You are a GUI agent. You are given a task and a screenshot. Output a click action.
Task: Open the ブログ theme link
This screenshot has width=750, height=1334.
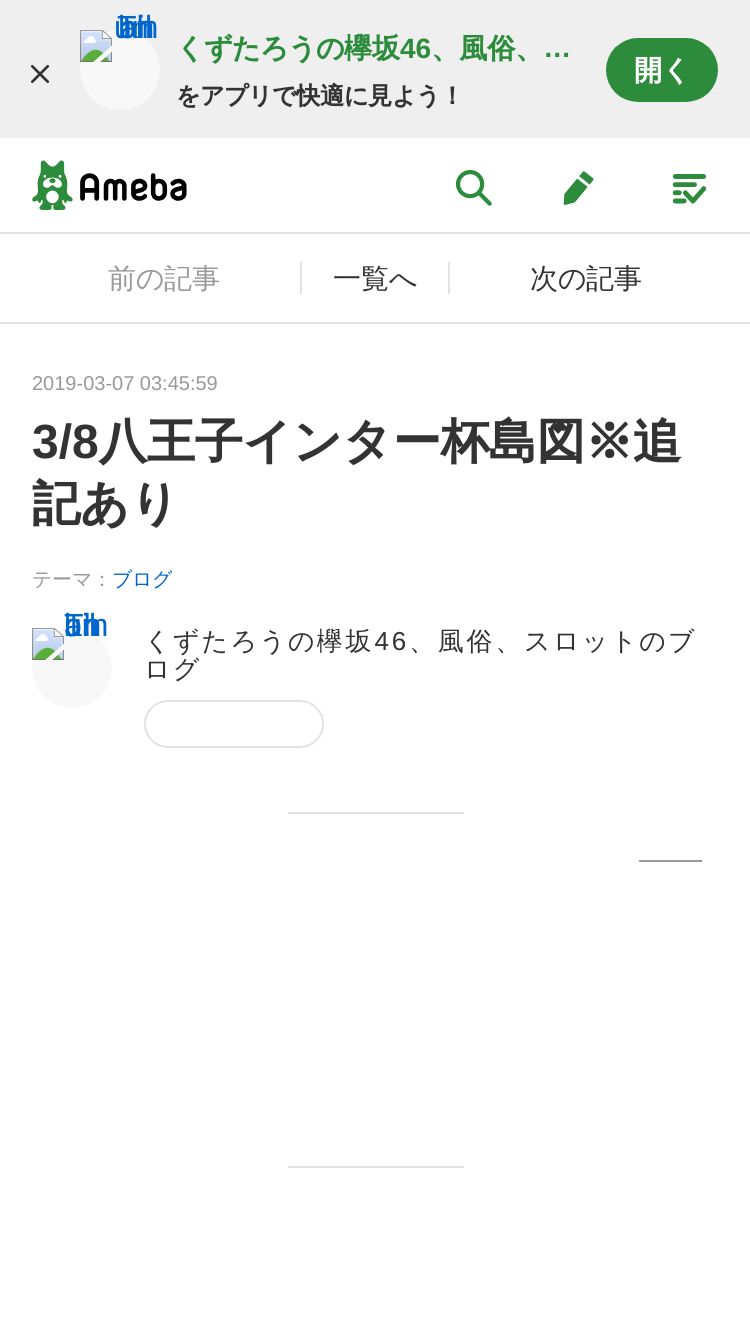pos(142,579)
